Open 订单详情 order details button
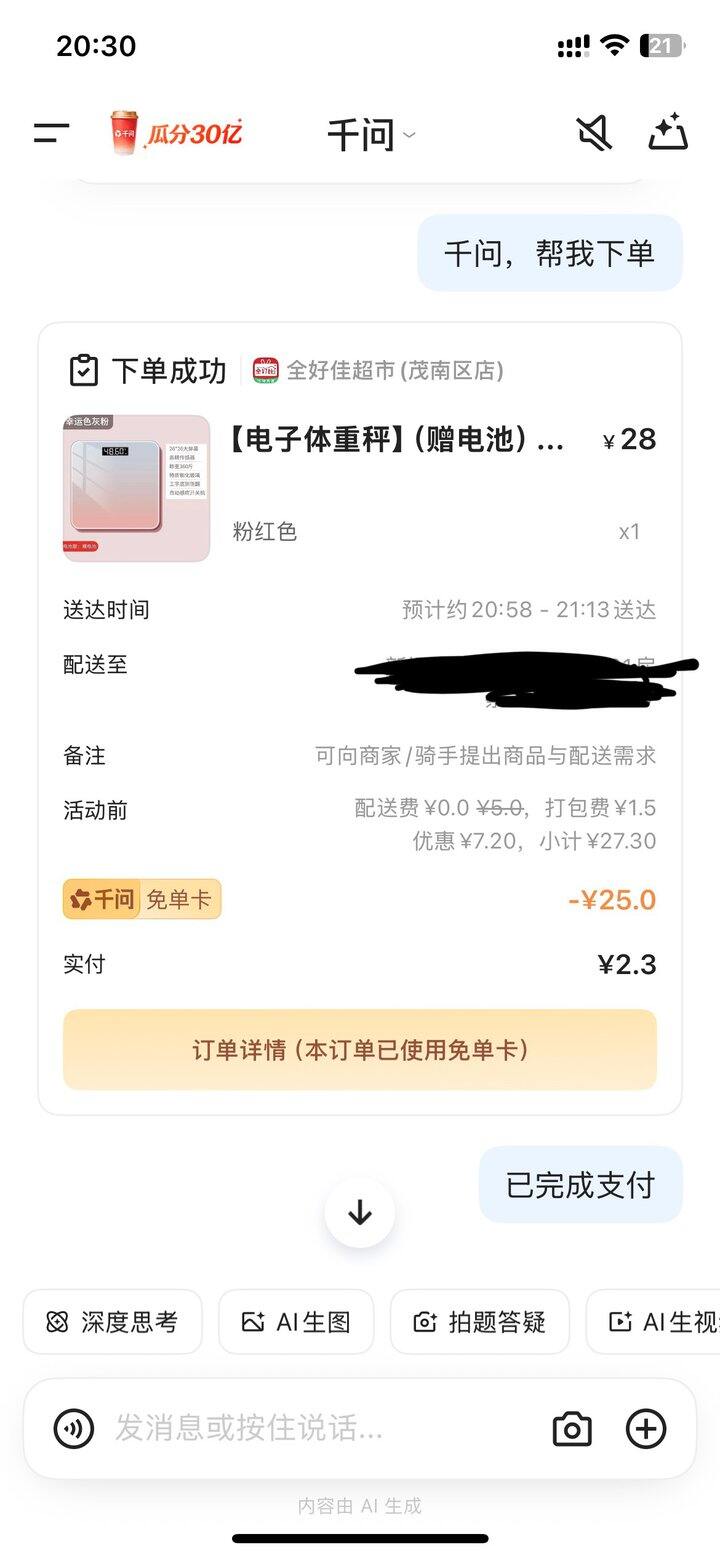The height and width of the screenshot is (1558, 720). click(x=360, y=1049)
